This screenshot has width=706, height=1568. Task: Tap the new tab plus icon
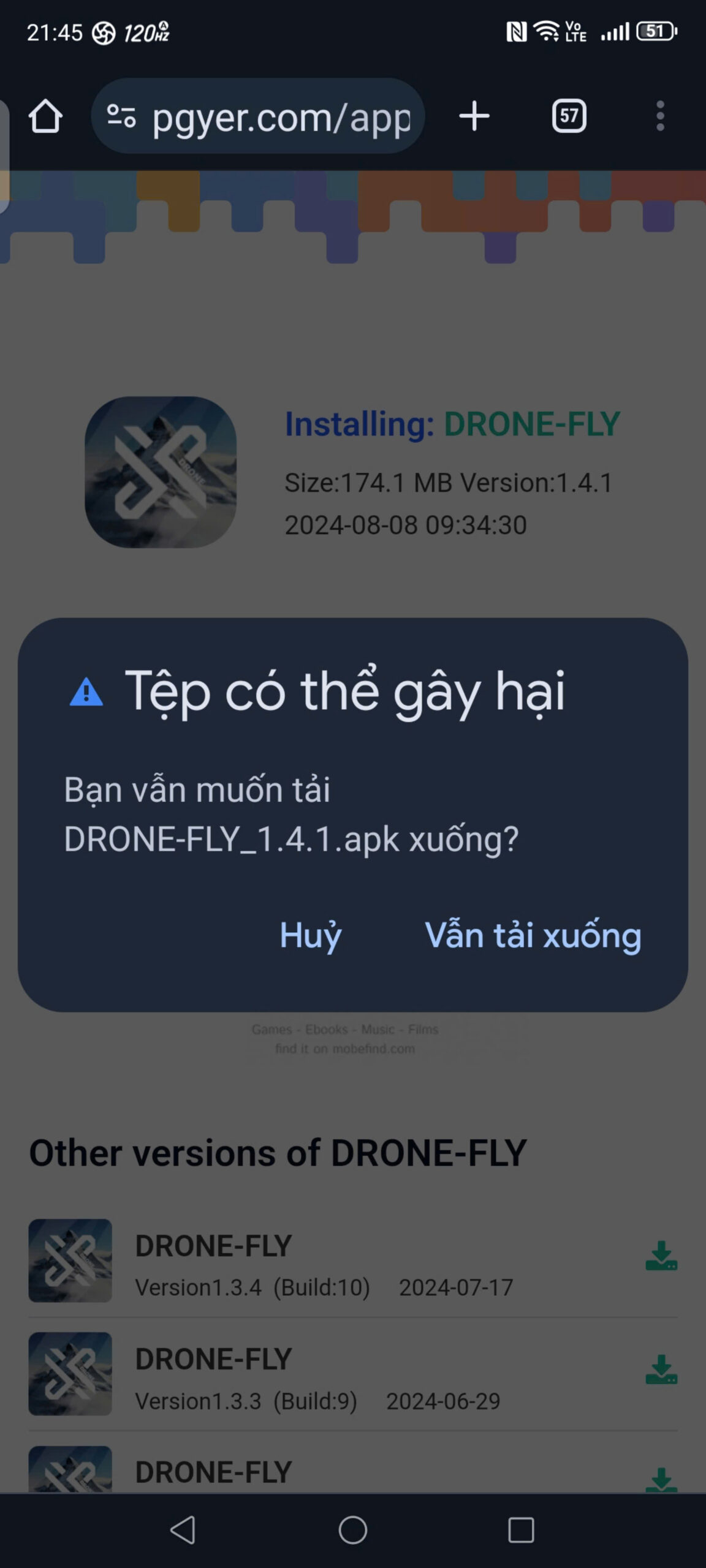click(x=474, y=116)
